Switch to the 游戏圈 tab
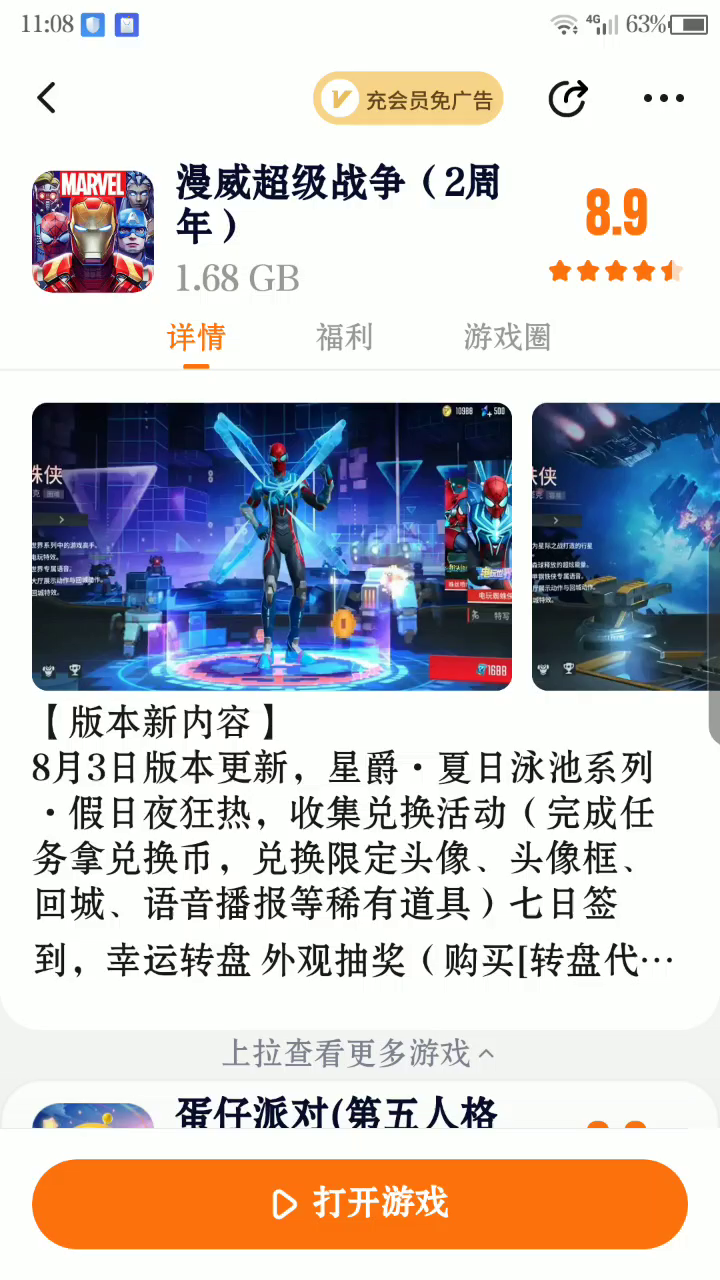720x1280 pixels. [507, 338]
